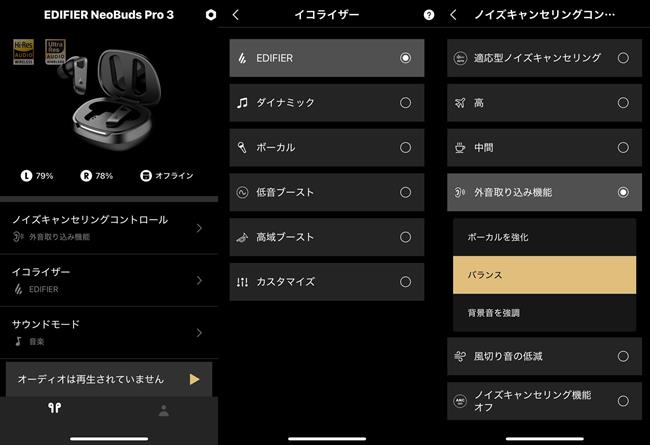Select the ボーカル equalizer preset
The height and width of the screenshot is (445, 650).
326,147
